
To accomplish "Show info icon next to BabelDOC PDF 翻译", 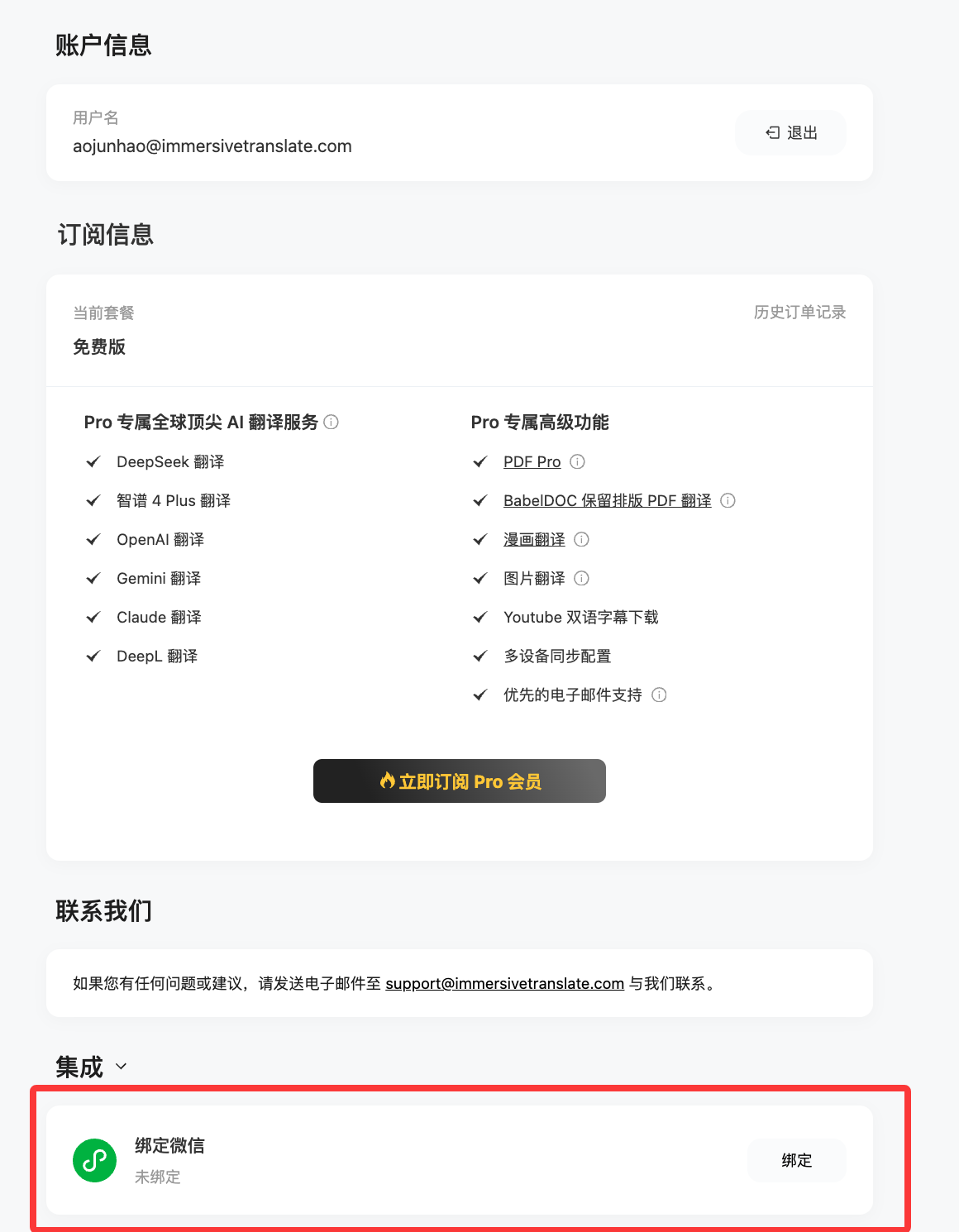I will [728, 501].
